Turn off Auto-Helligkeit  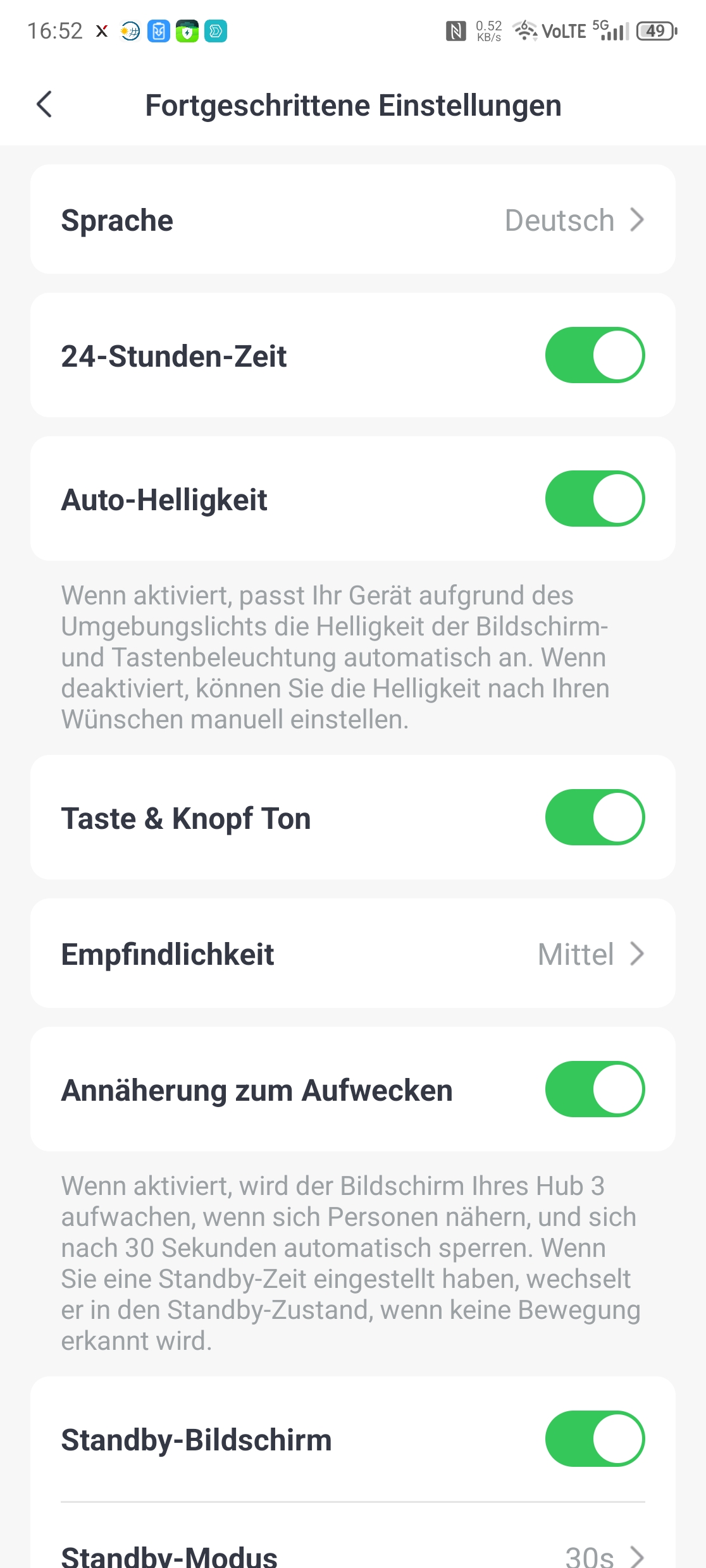595,498
